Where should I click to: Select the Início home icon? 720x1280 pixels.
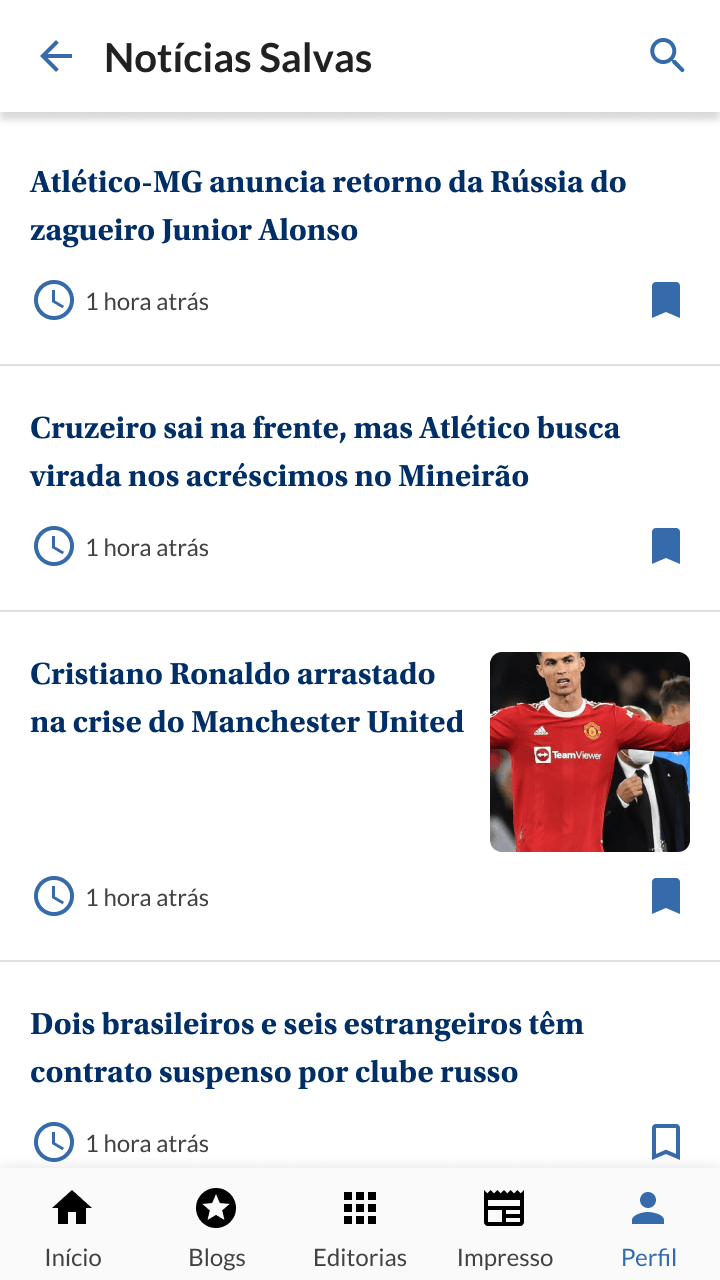point(71,1208)
